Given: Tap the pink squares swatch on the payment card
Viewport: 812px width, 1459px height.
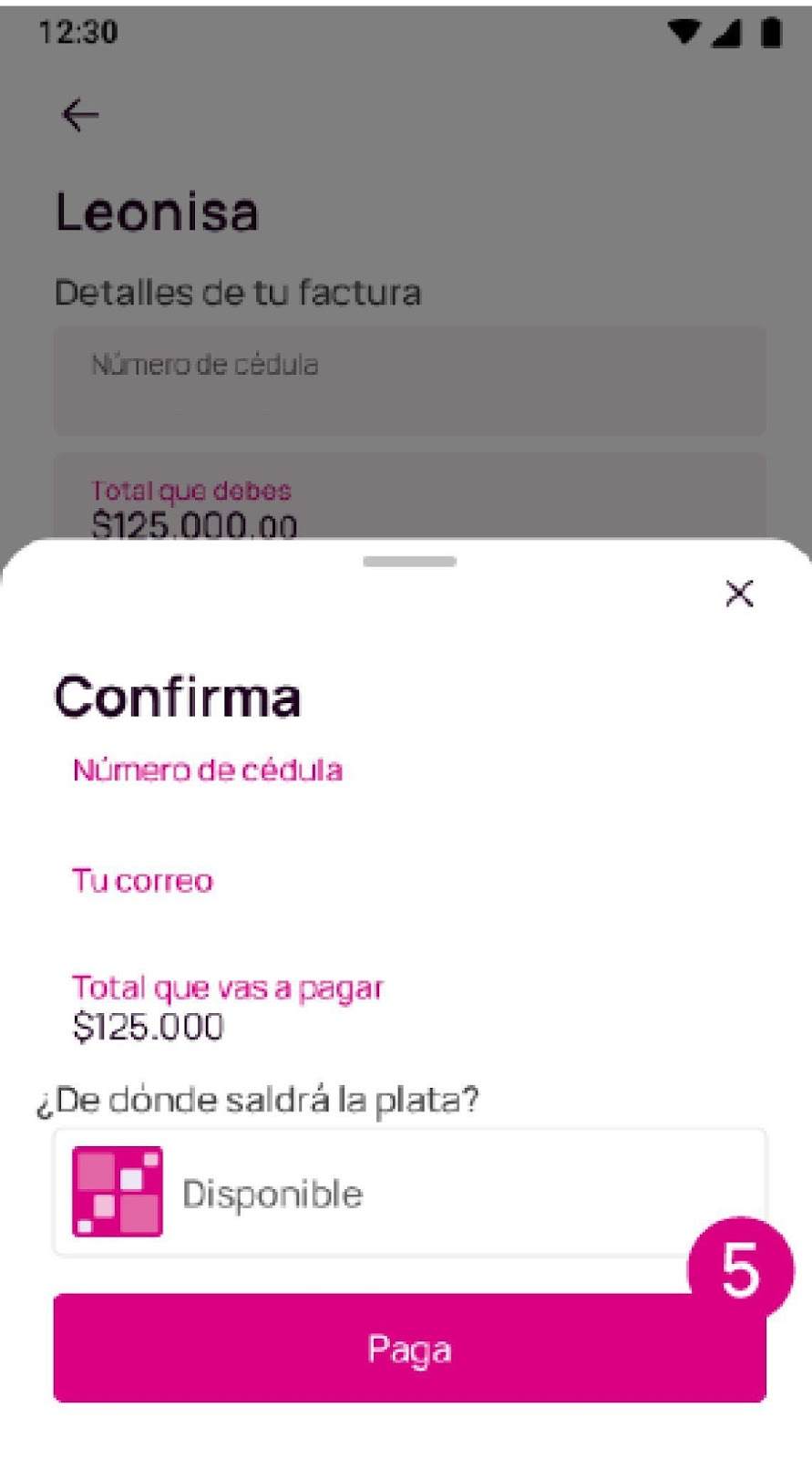Looking at the screenshot, I should click(x=118, y=1192).
